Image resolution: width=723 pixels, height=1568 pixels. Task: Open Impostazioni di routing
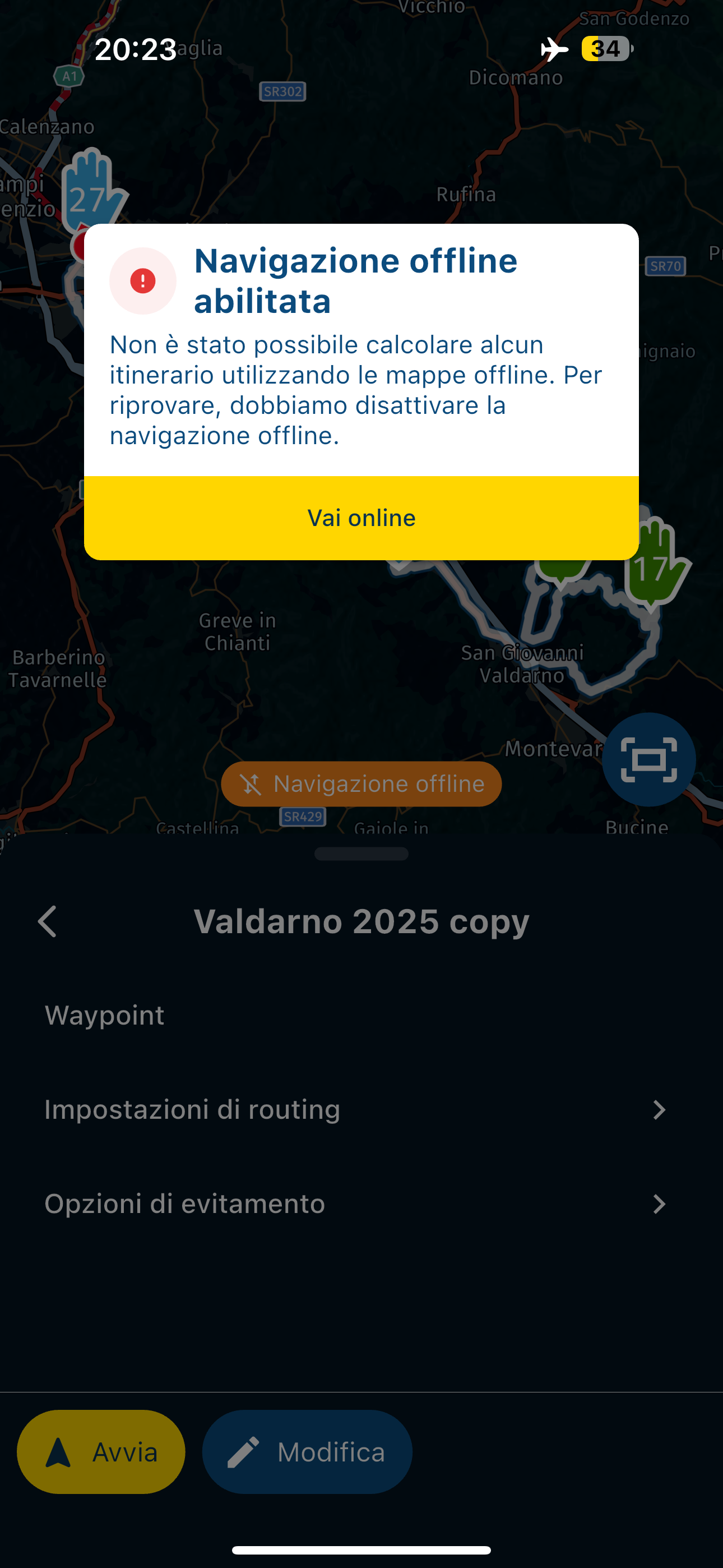pyautogui.click(x=361, y=1109)
